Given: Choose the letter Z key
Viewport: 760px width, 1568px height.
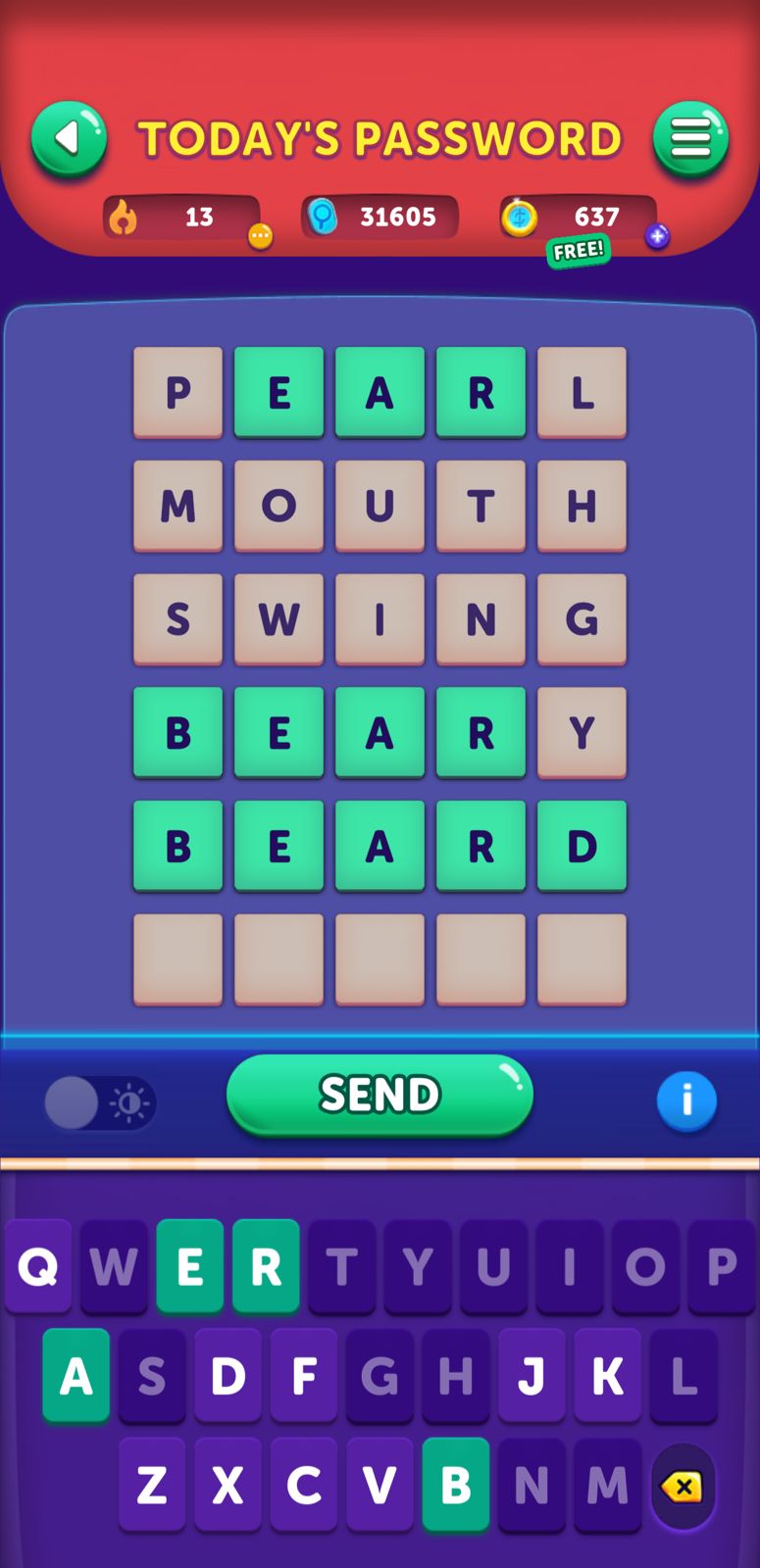Looking at the screenshot, I should 152,1485.
